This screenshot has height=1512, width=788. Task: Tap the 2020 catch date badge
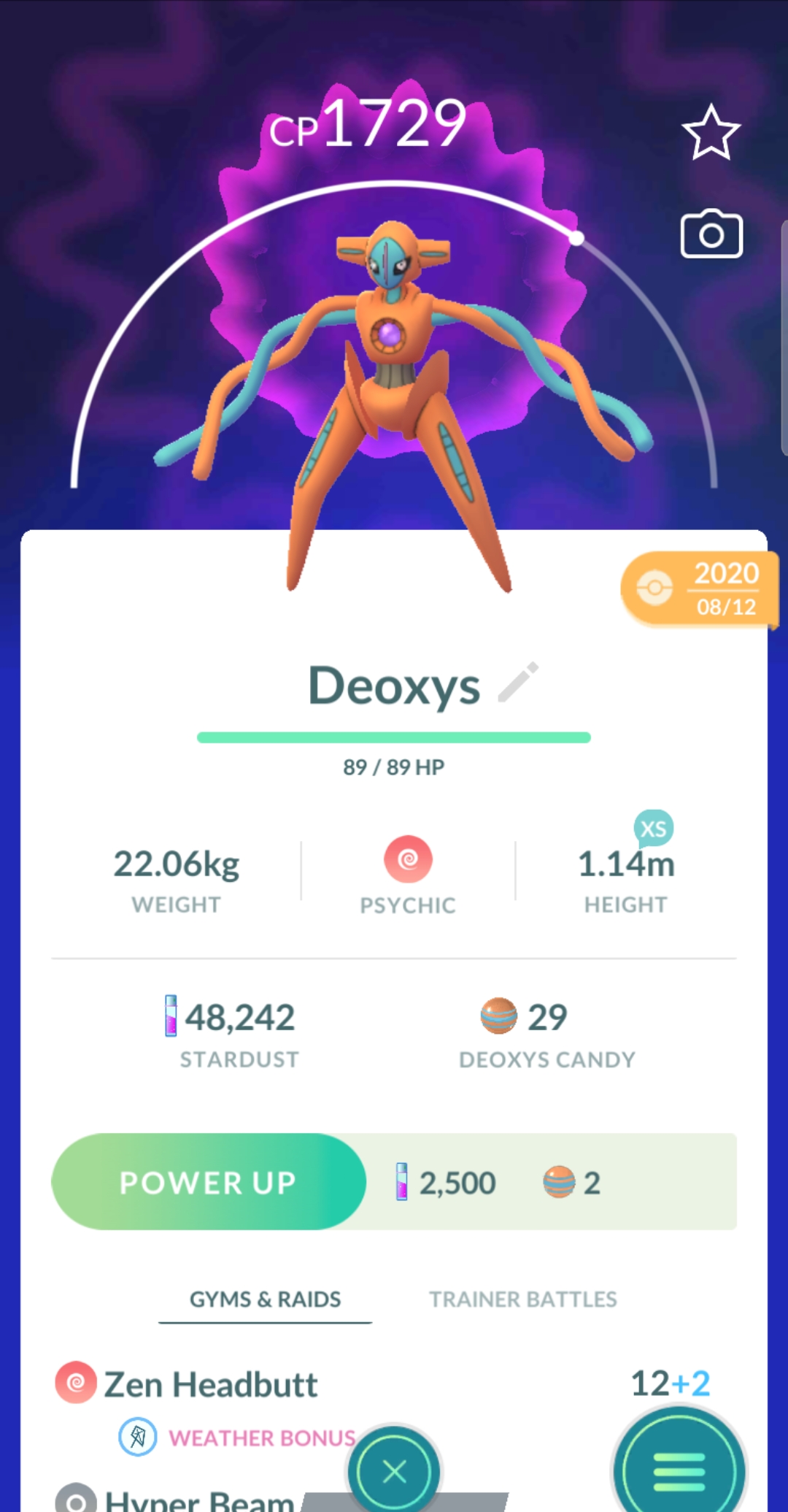click(700, 588)
